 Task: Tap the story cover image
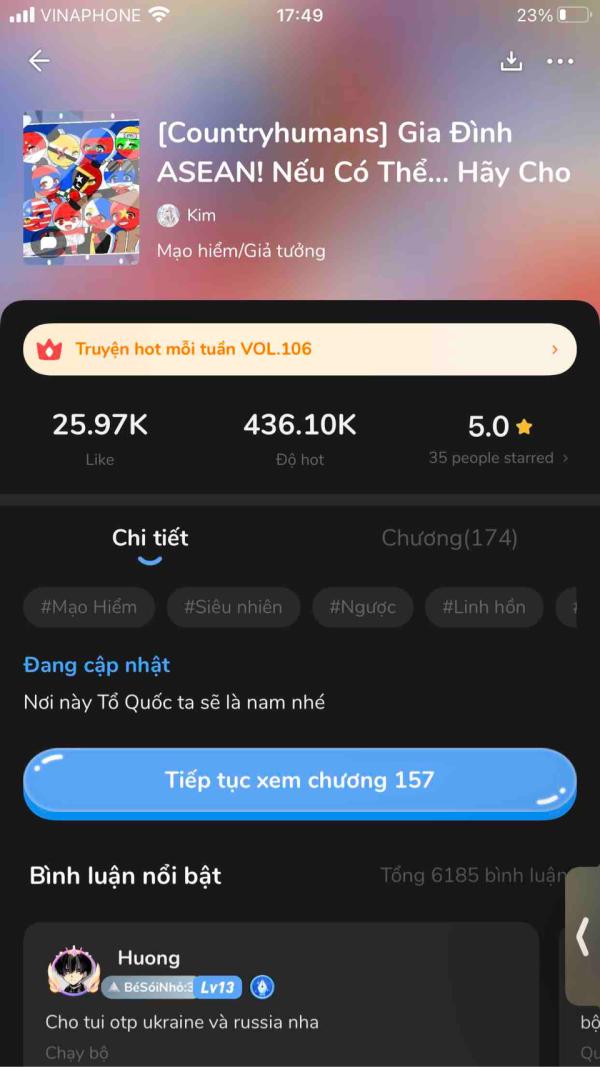[x=81, y=188]
